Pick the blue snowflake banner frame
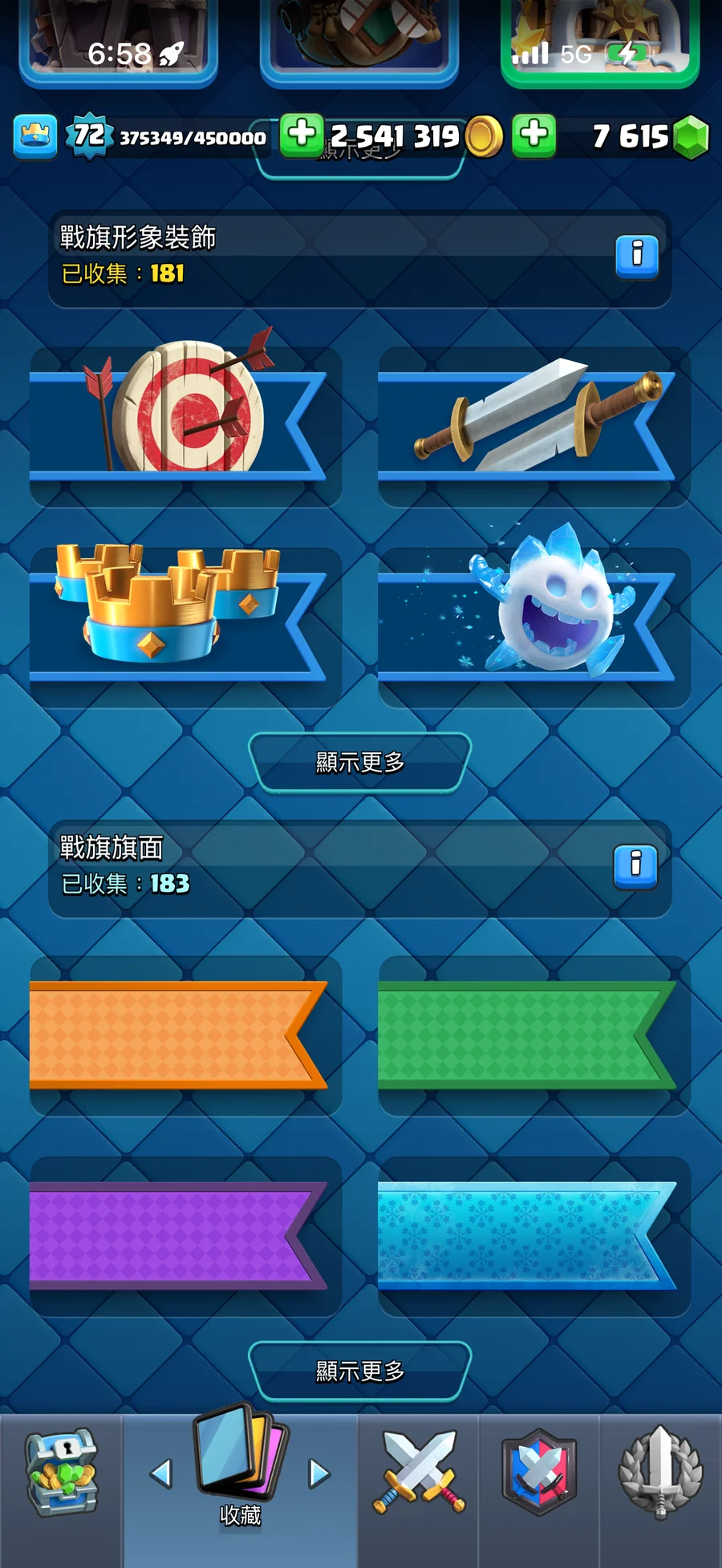Viewport: 722px width, 1568px height. (527, 1235)
